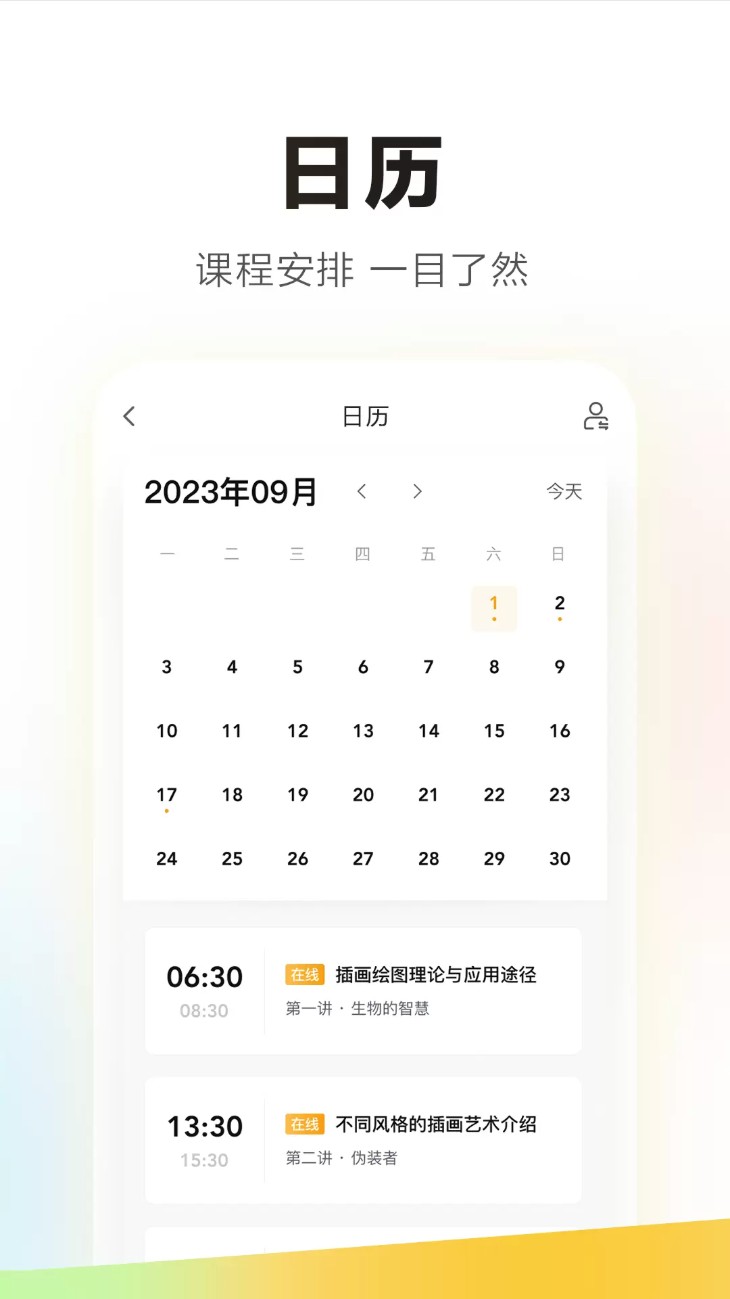Viewport: 730px width, 1299px height.
Task: Pick date 15 in the calendar grid
Action: pos(493,731)
